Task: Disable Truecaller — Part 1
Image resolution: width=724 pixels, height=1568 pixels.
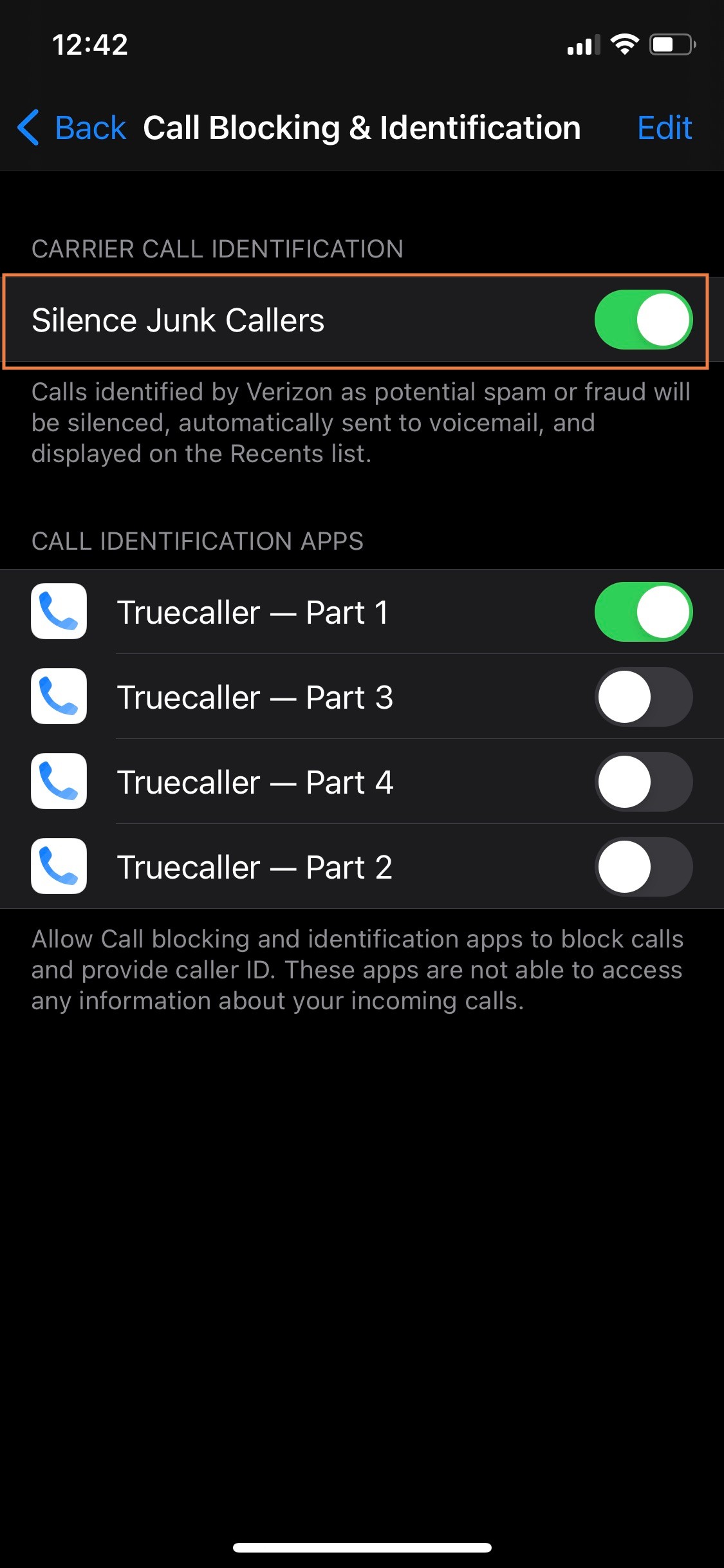Action: (644, 612)
